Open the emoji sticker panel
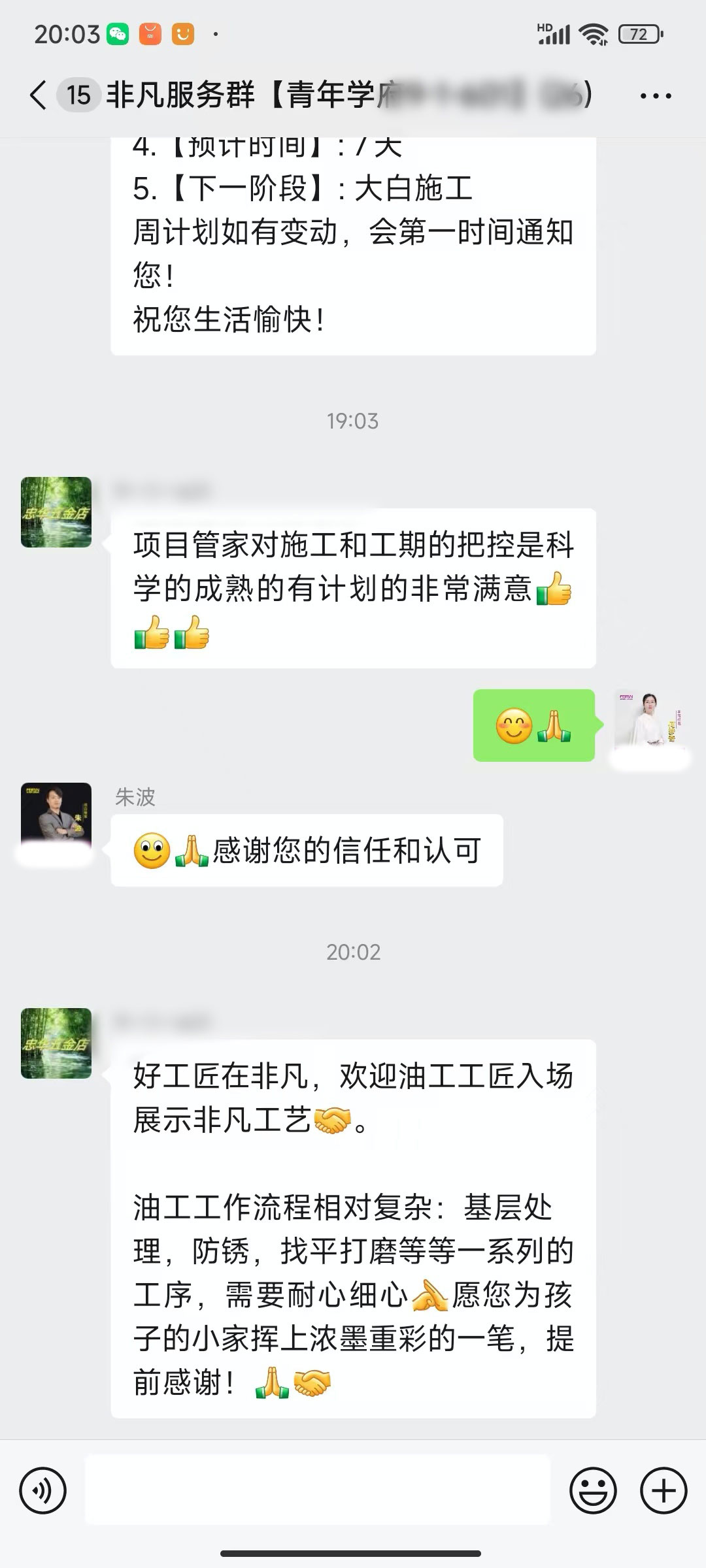Image resolution: width=706 pixels, height=1568 pixels. click(x=593, y=1490)
